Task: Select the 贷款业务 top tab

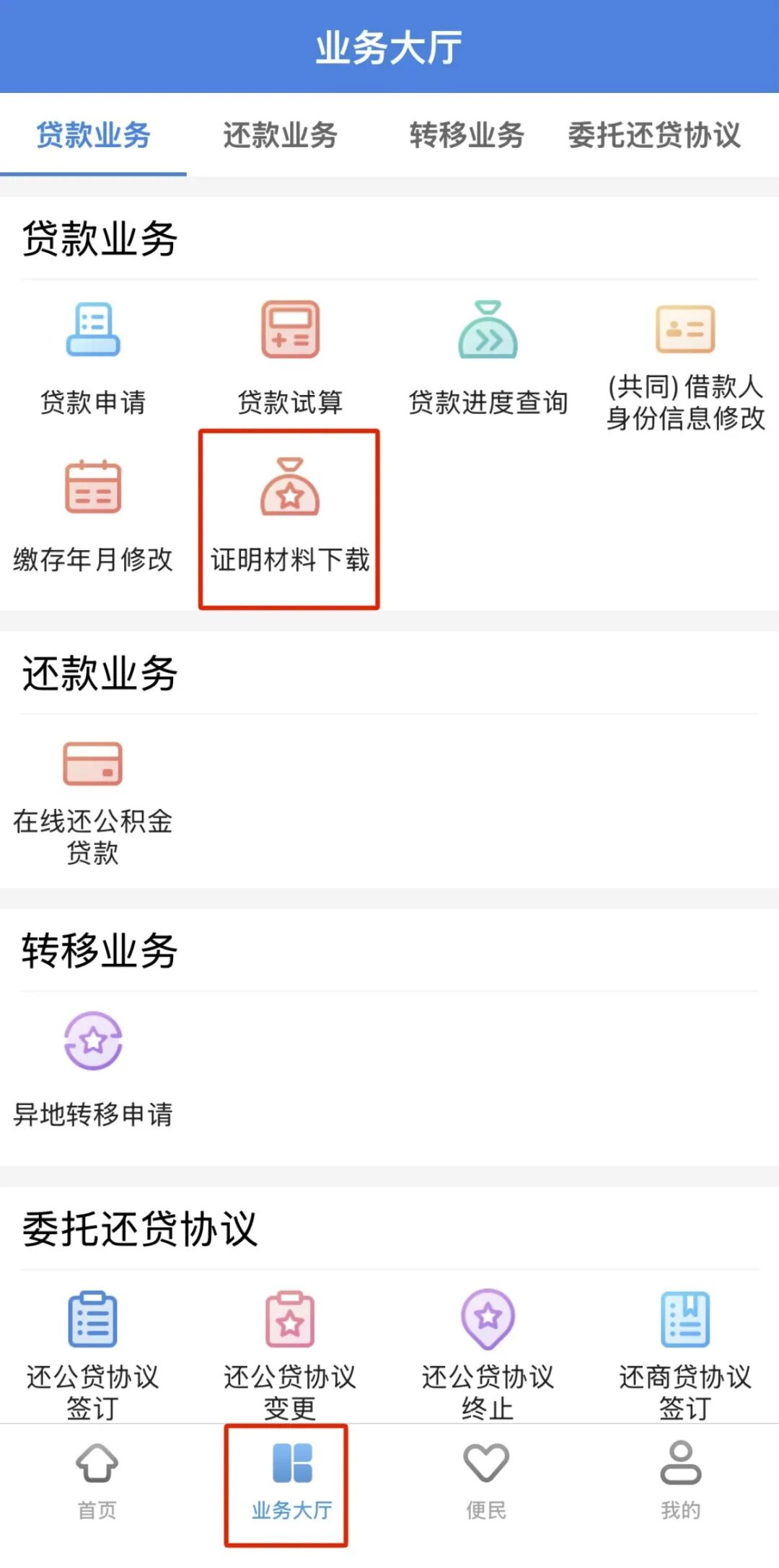Action: pos(93,135)
